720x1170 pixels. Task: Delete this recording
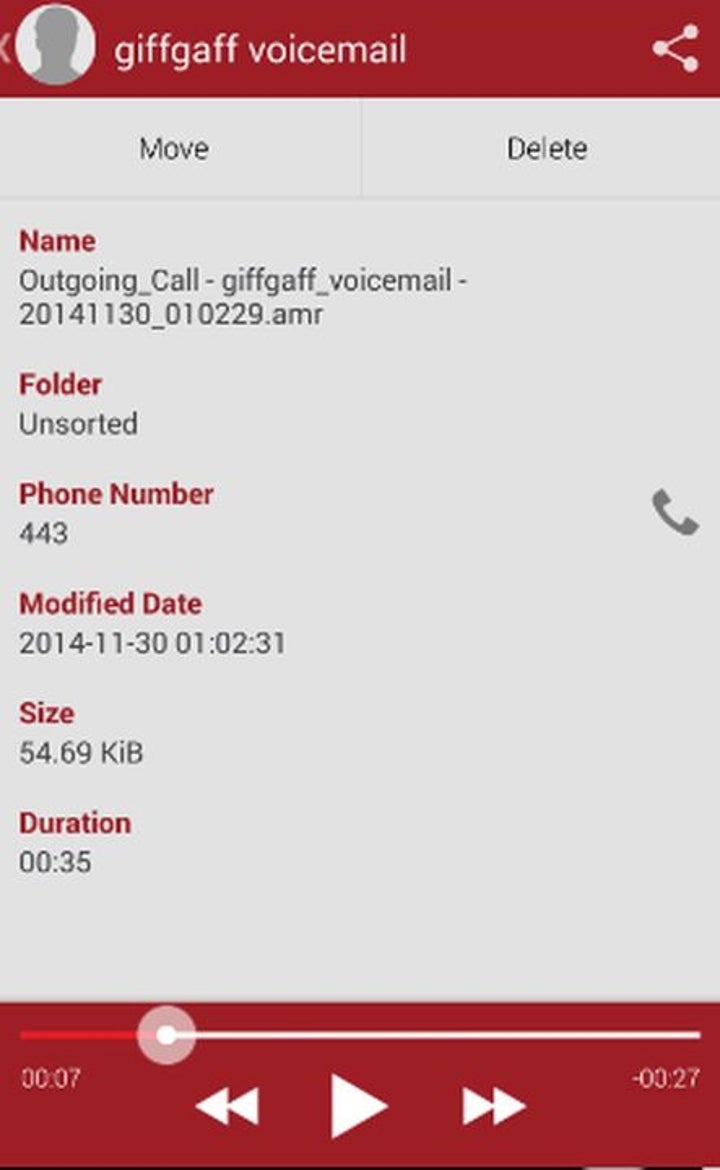[x=546, y=149]
